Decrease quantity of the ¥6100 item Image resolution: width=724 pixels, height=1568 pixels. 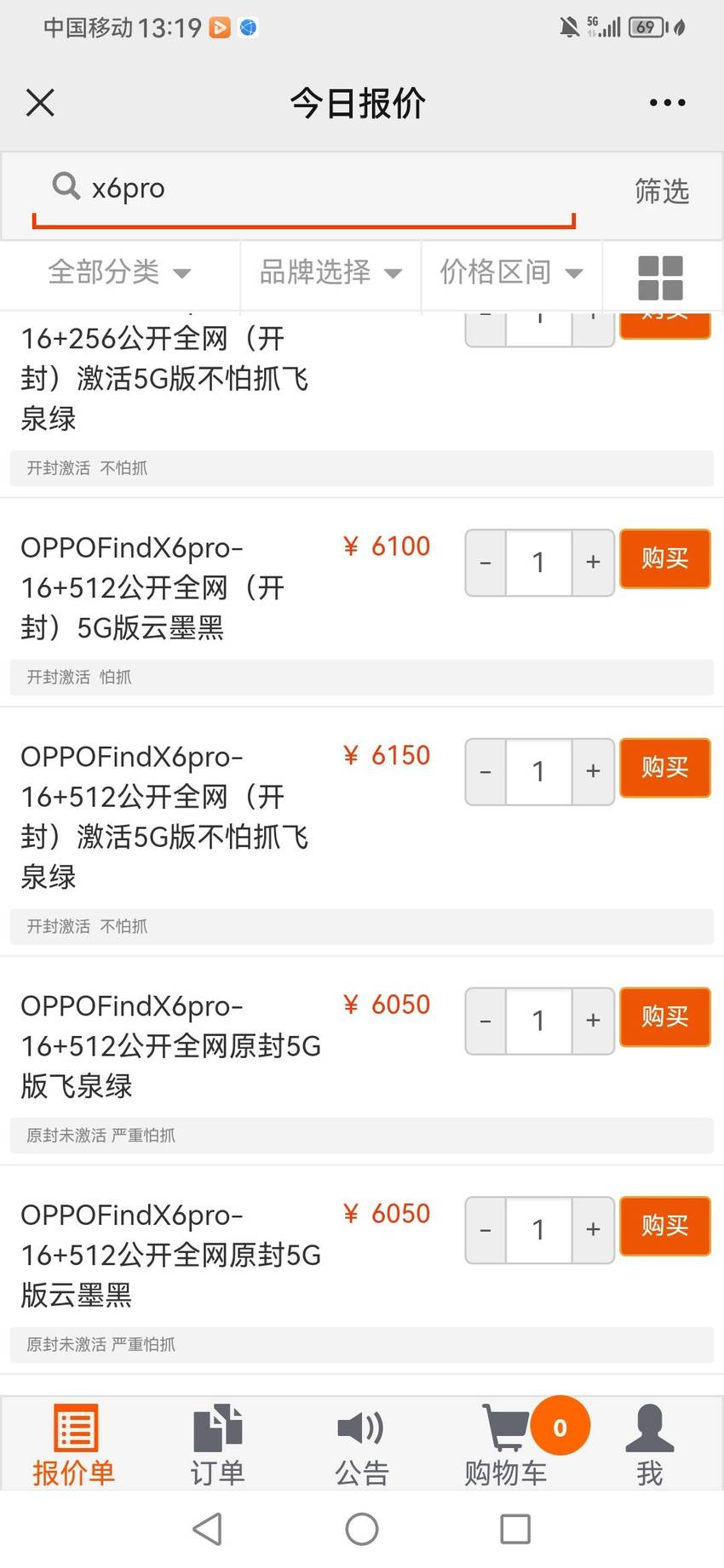tap(486, 563)
